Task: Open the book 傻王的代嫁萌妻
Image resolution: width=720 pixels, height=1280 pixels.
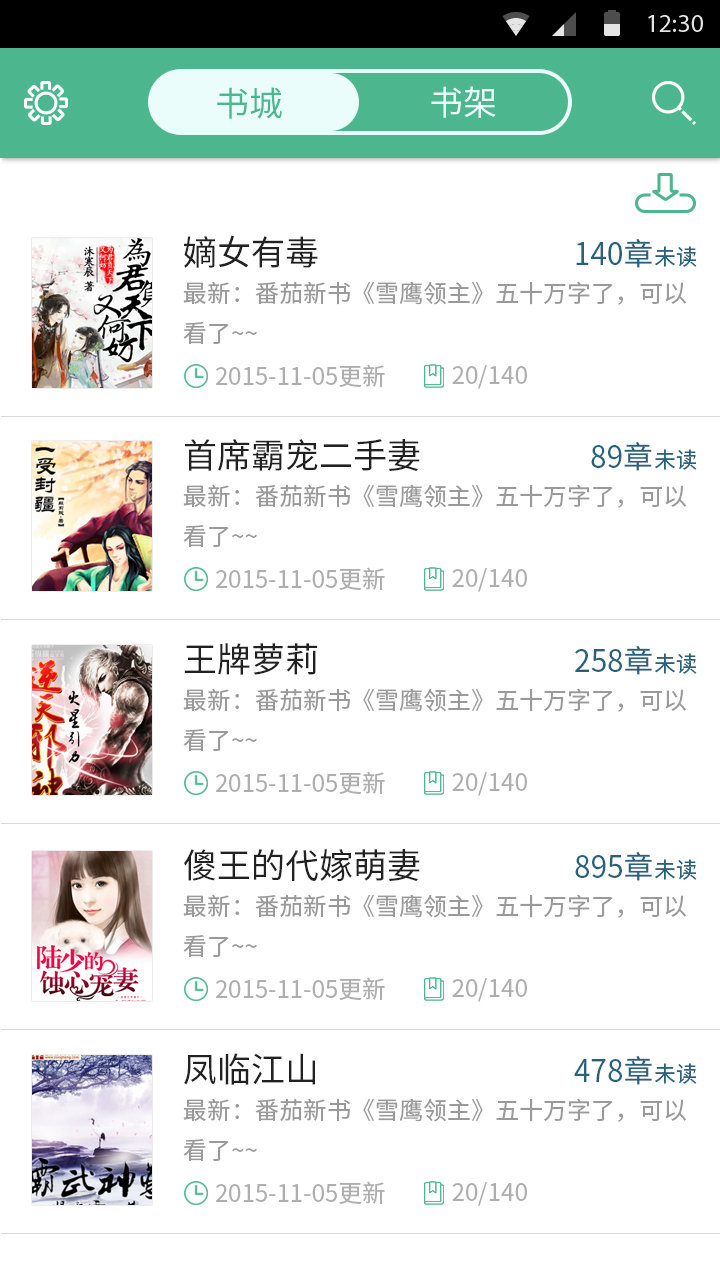Action: click(x=302, y=866)
